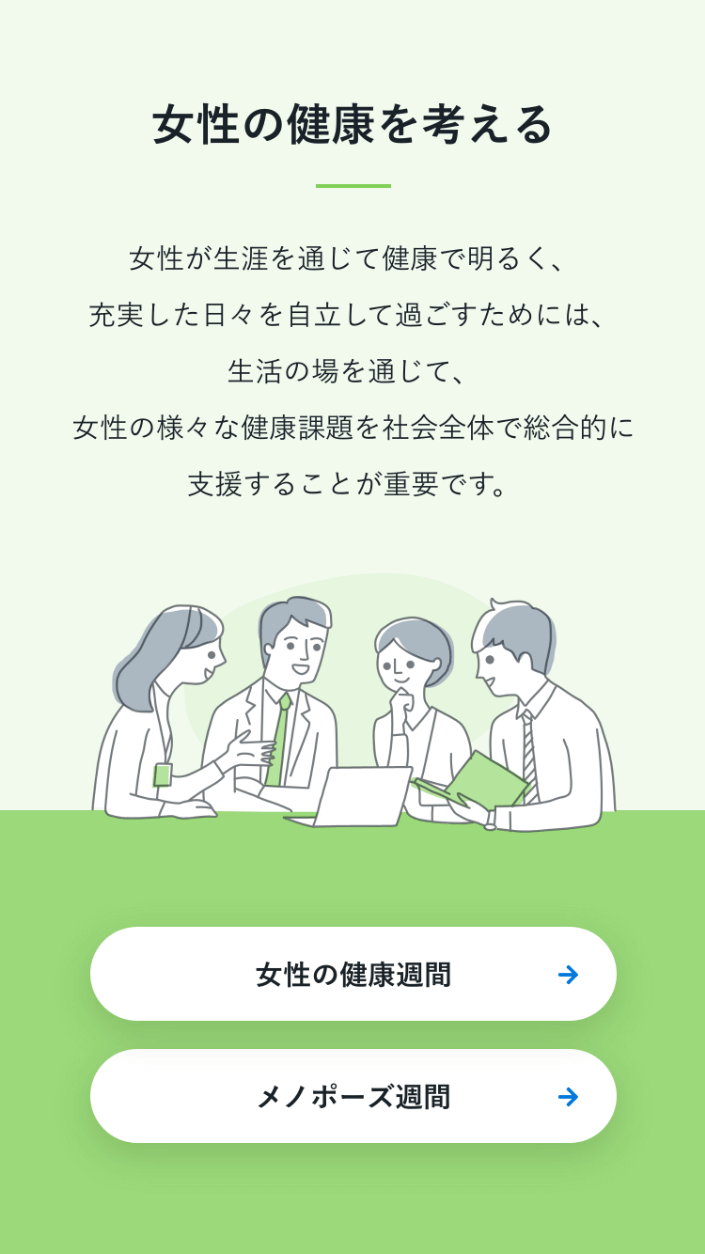
Task: Open the 女性の健康週間 page
Action: pyautogui.click(x=353, y=974)
